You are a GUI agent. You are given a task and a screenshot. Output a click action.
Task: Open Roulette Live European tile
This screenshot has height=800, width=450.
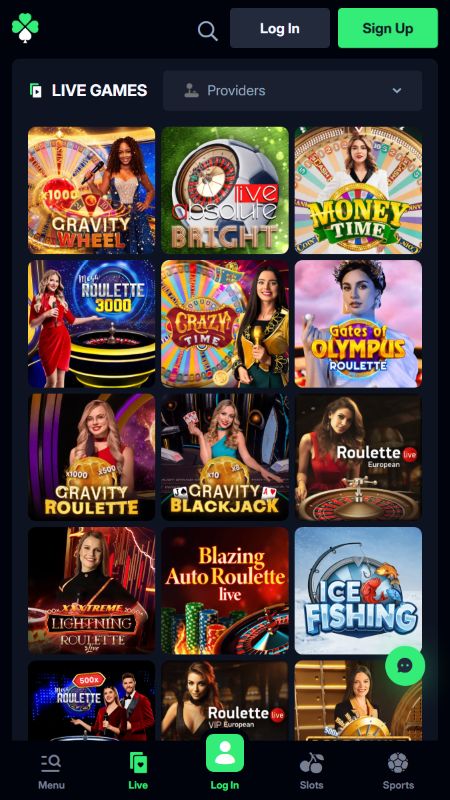point(358,457)
